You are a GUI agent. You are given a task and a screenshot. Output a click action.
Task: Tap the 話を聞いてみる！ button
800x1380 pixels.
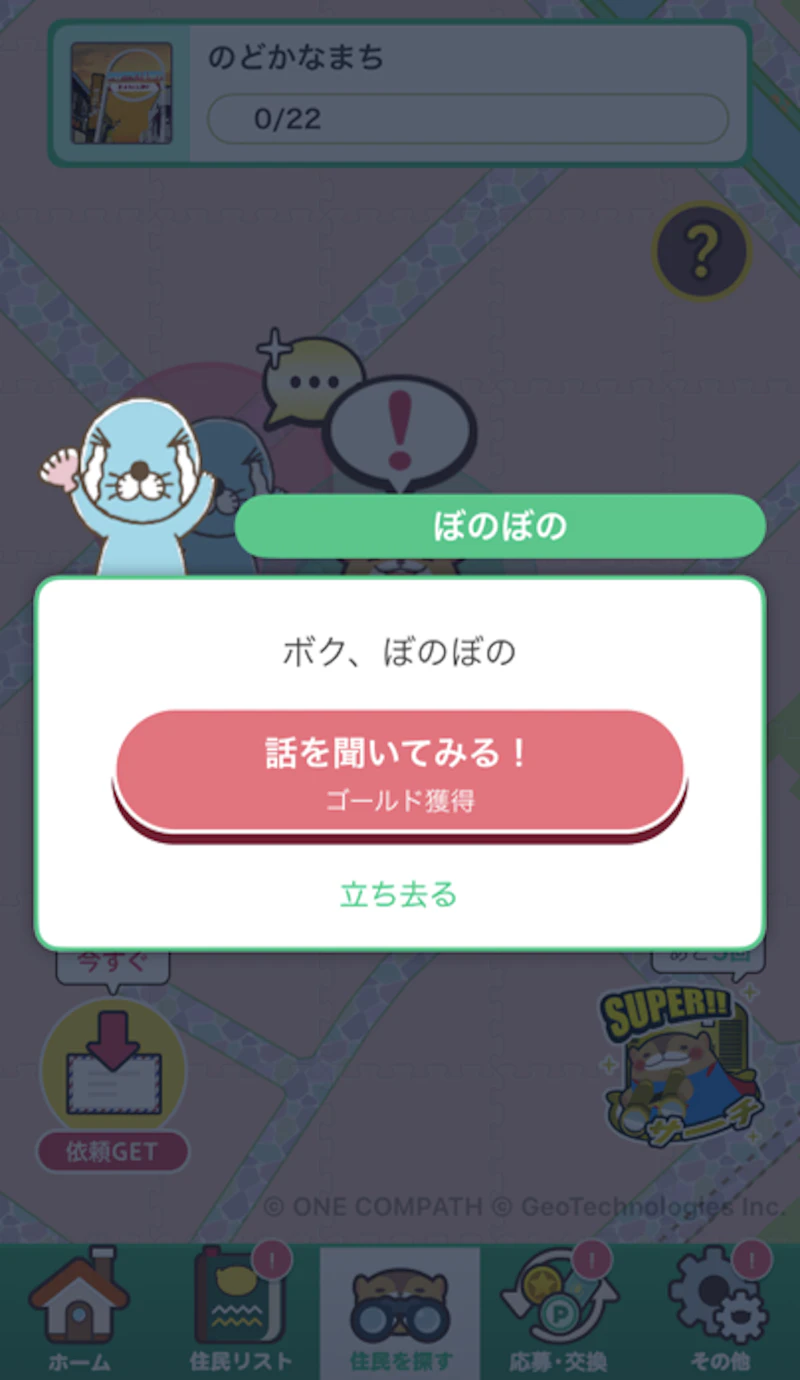(x=400, y=772)
